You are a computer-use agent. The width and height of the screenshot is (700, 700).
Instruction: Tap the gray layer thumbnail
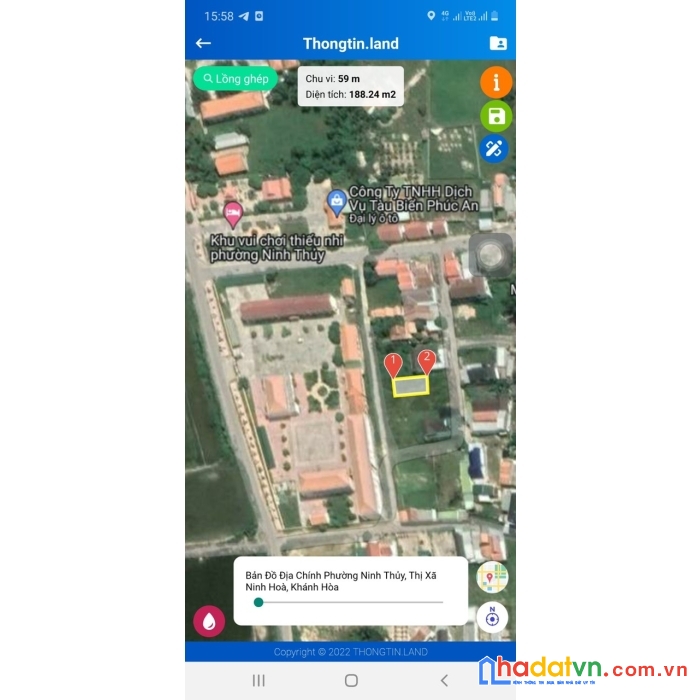click(x=490, y=254)
